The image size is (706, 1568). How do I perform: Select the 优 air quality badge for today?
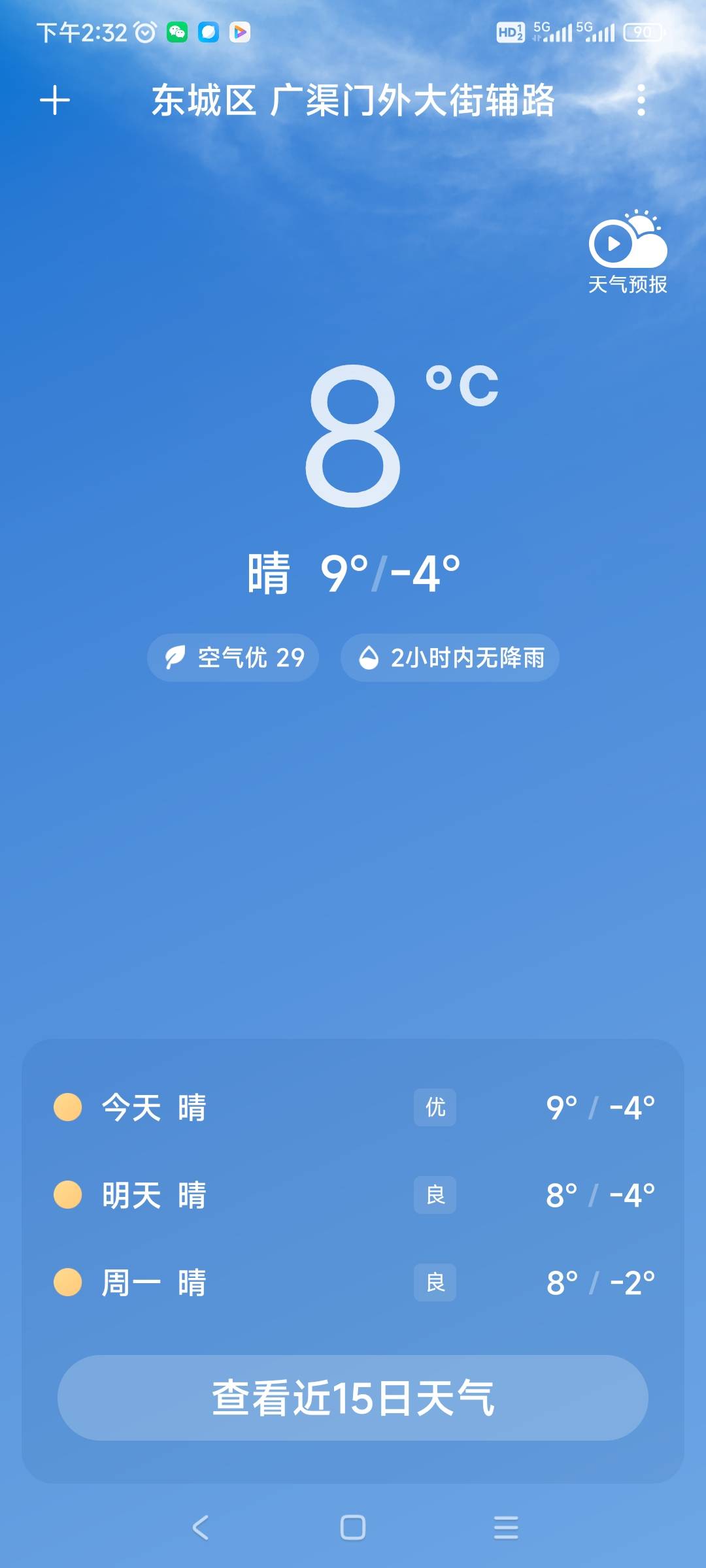(x=434, y=1108)
